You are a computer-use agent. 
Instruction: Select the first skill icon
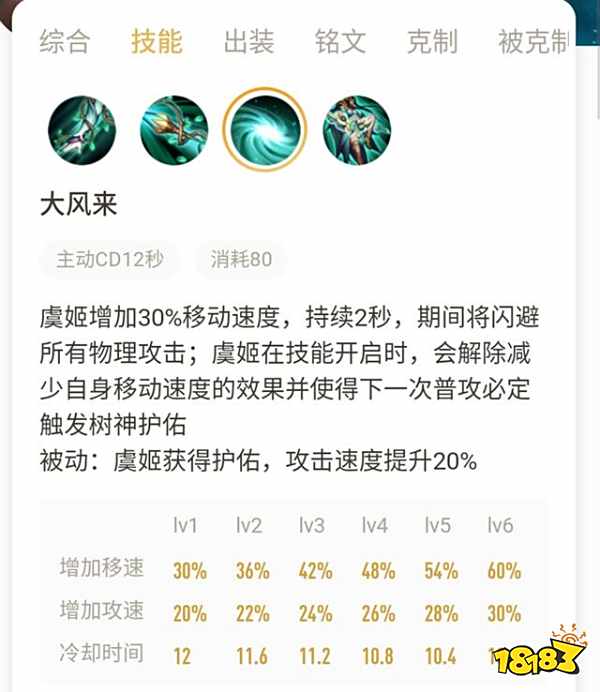pyautogui.click(x=82, y=130)
